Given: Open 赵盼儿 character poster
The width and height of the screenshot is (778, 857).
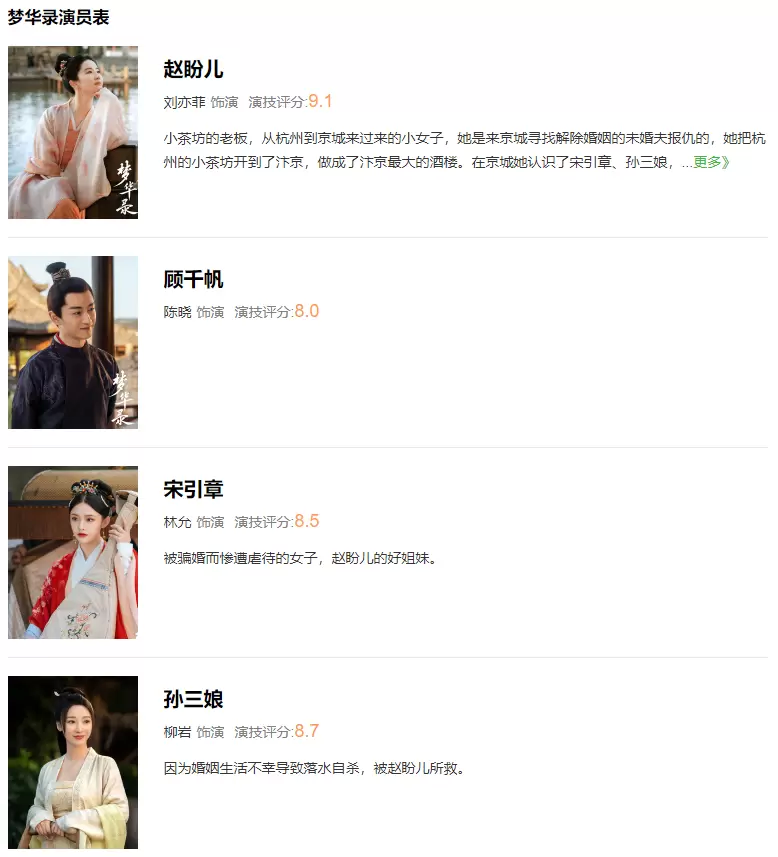Looking at the screenshot, I should (73, 132).
